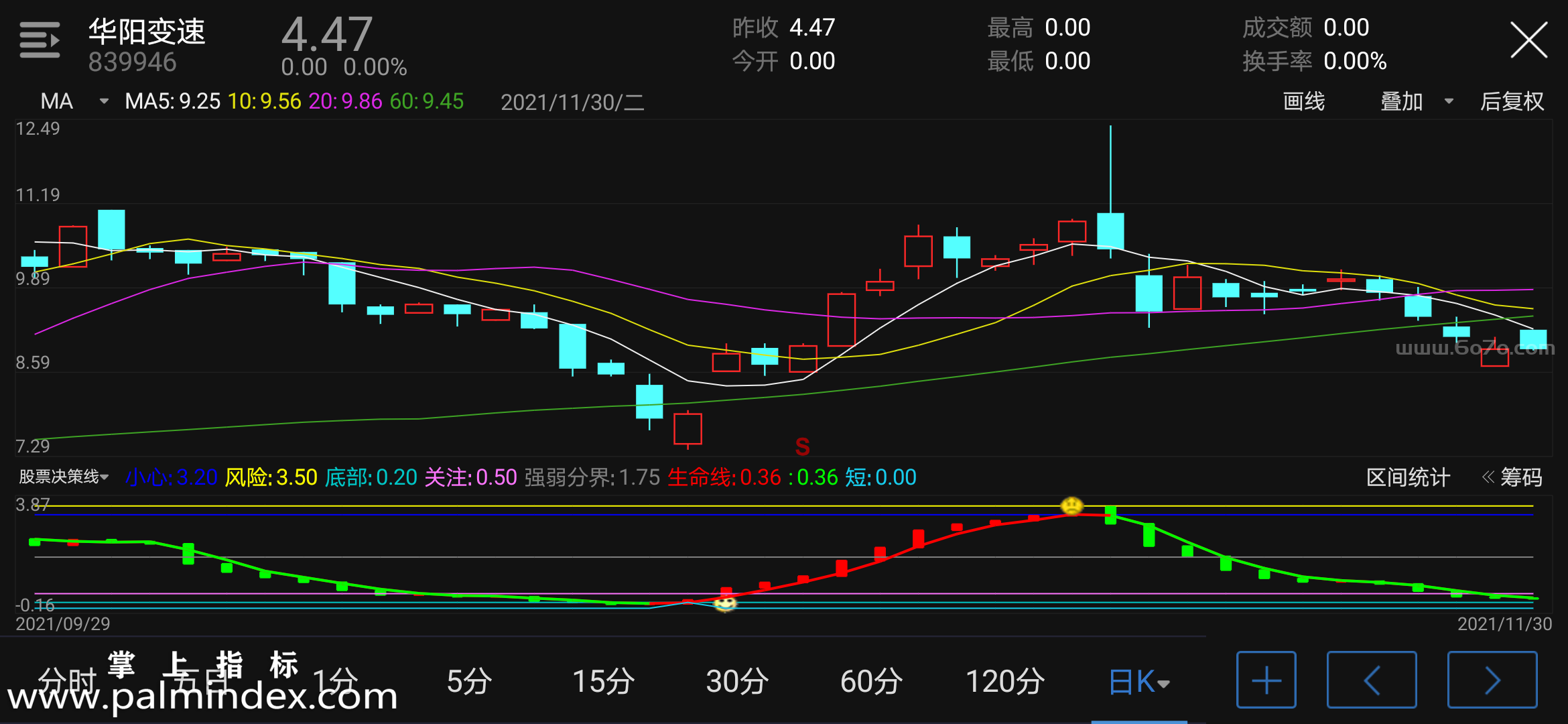This screenshot has height=724, width=1568.
Task: Change the 后复权 adjustment setting
Action: tap(1512, 101)
